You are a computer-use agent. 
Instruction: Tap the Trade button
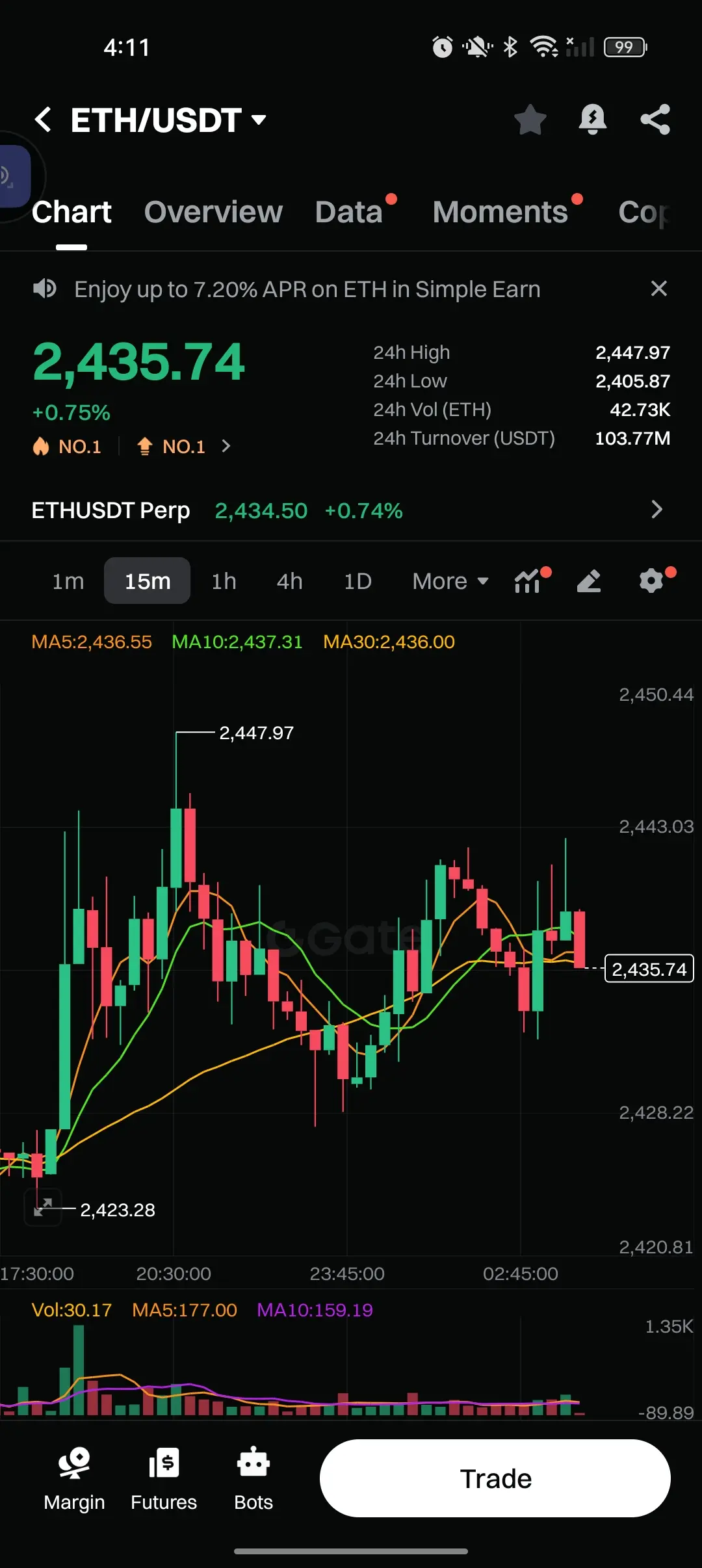coord(495,1478)
